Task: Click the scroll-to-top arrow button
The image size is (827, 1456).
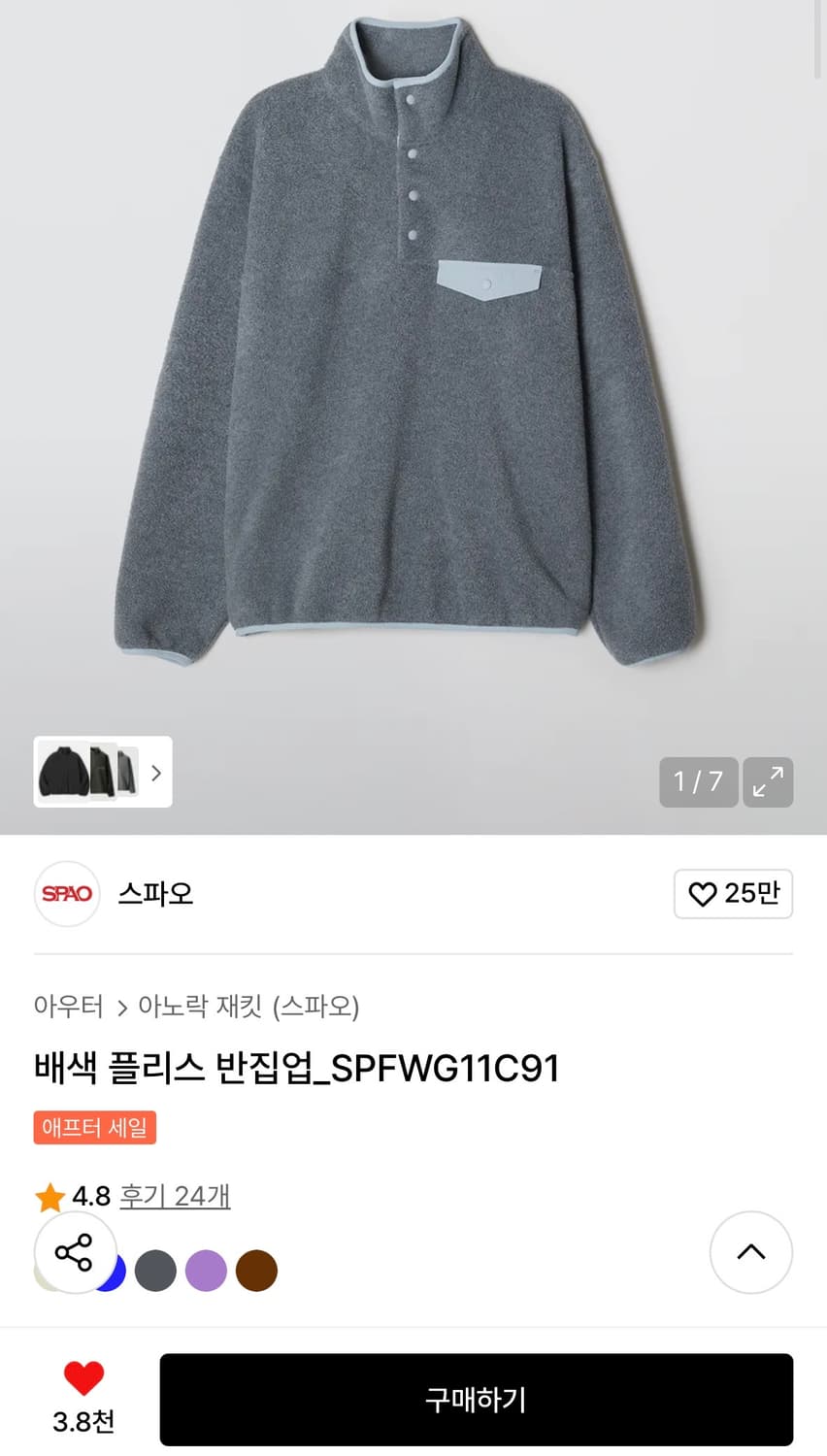Action: (751, 1252)
